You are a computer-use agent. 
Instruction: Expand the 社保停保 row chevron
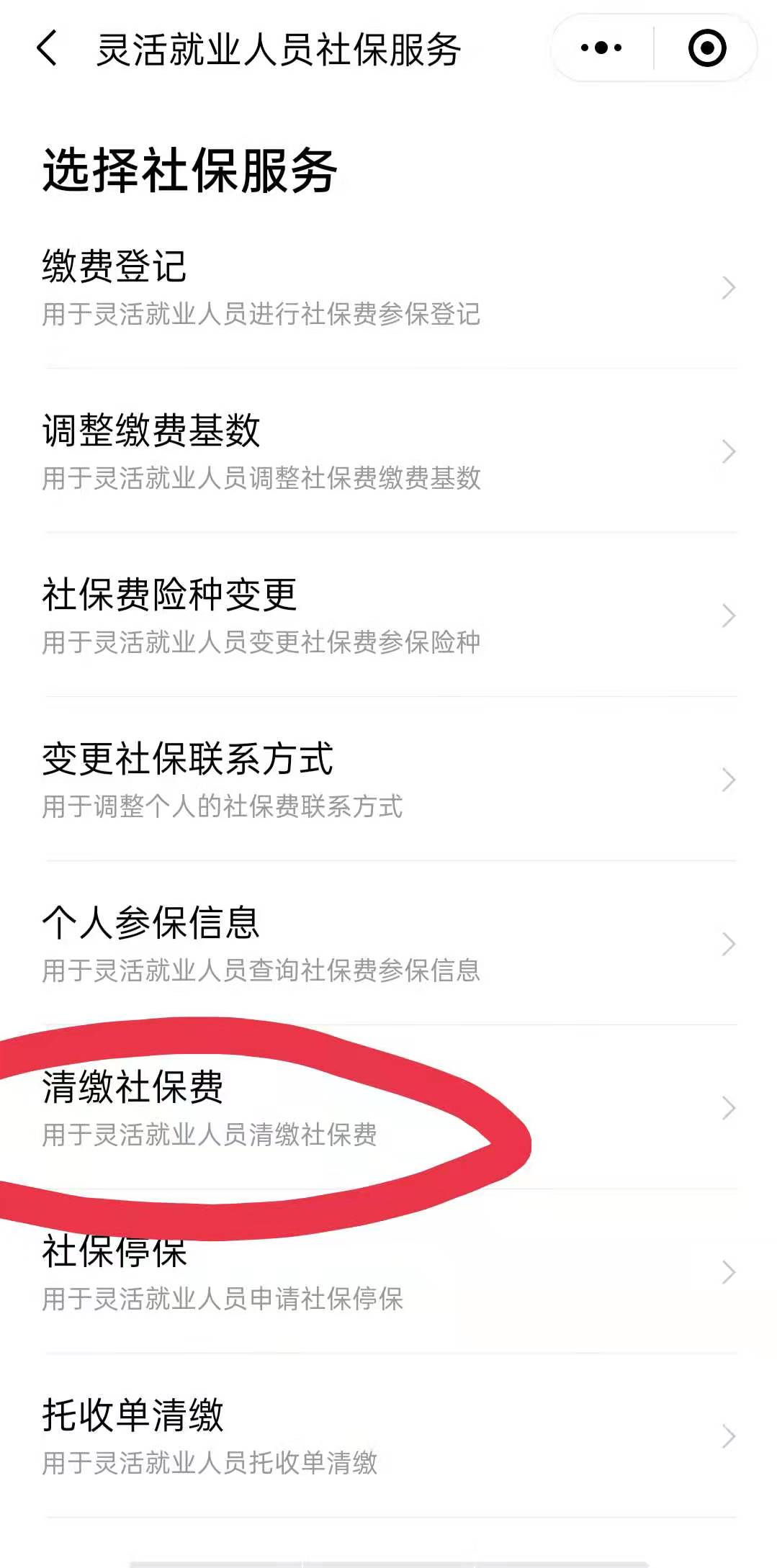click(727, 1273)
